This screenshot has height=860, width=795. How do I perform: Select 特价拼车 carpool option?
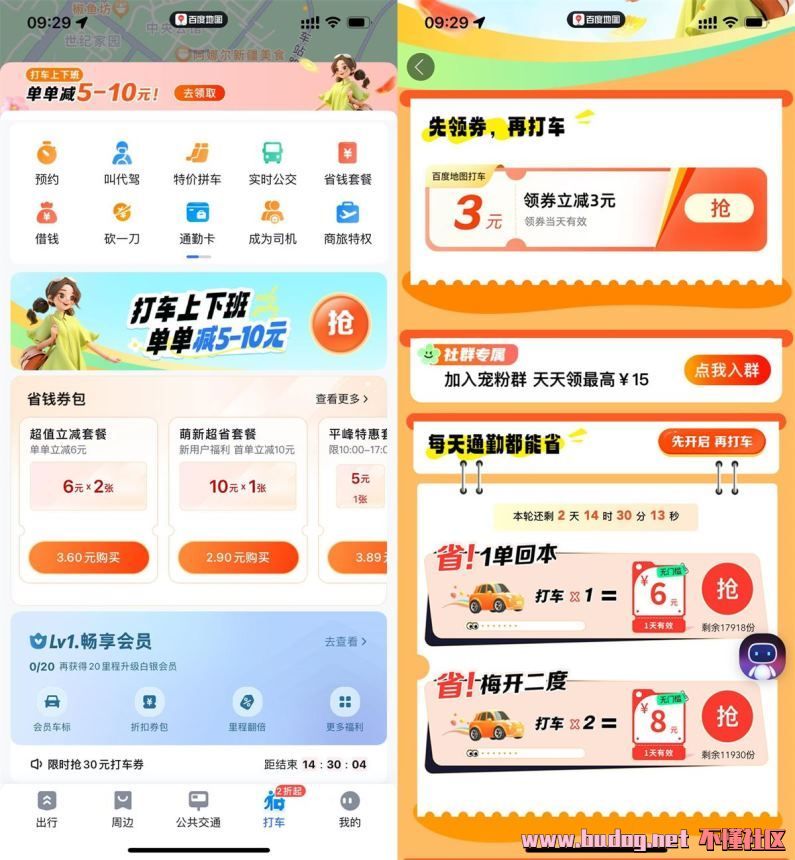pyautogui.click(x=197, y=164)
